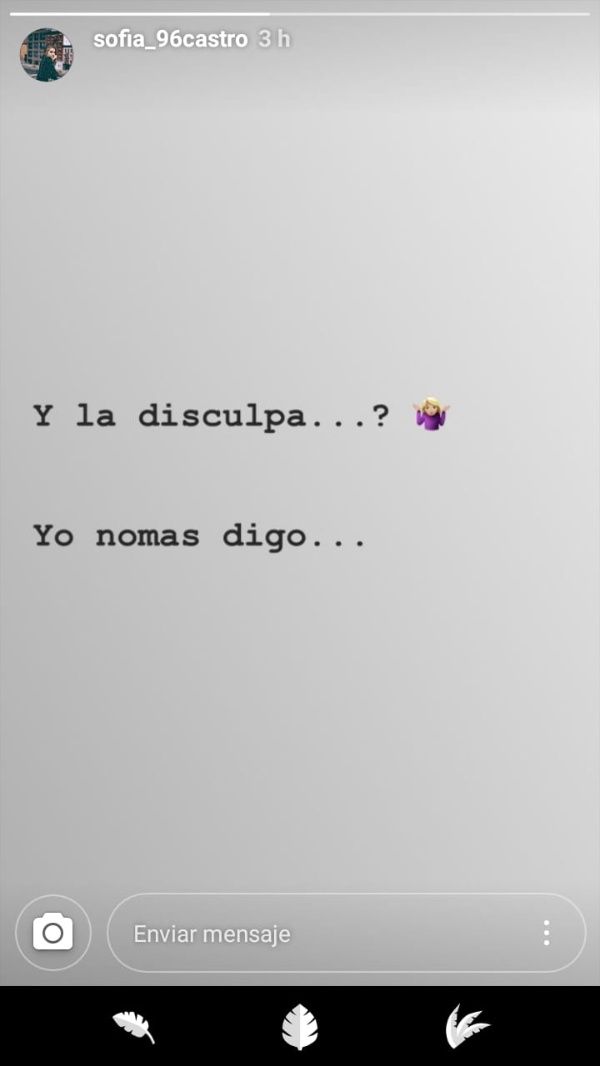Tap the sofia_96castro username
Image resolution: width=600 pixels, height=1066 pixels.
(x=170, y=39)
